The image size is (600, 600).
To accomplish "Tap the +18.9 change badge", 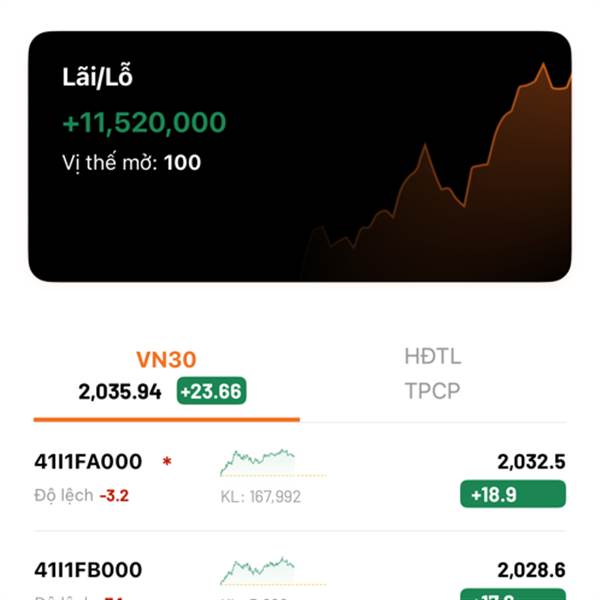I will tap(513, 494).
